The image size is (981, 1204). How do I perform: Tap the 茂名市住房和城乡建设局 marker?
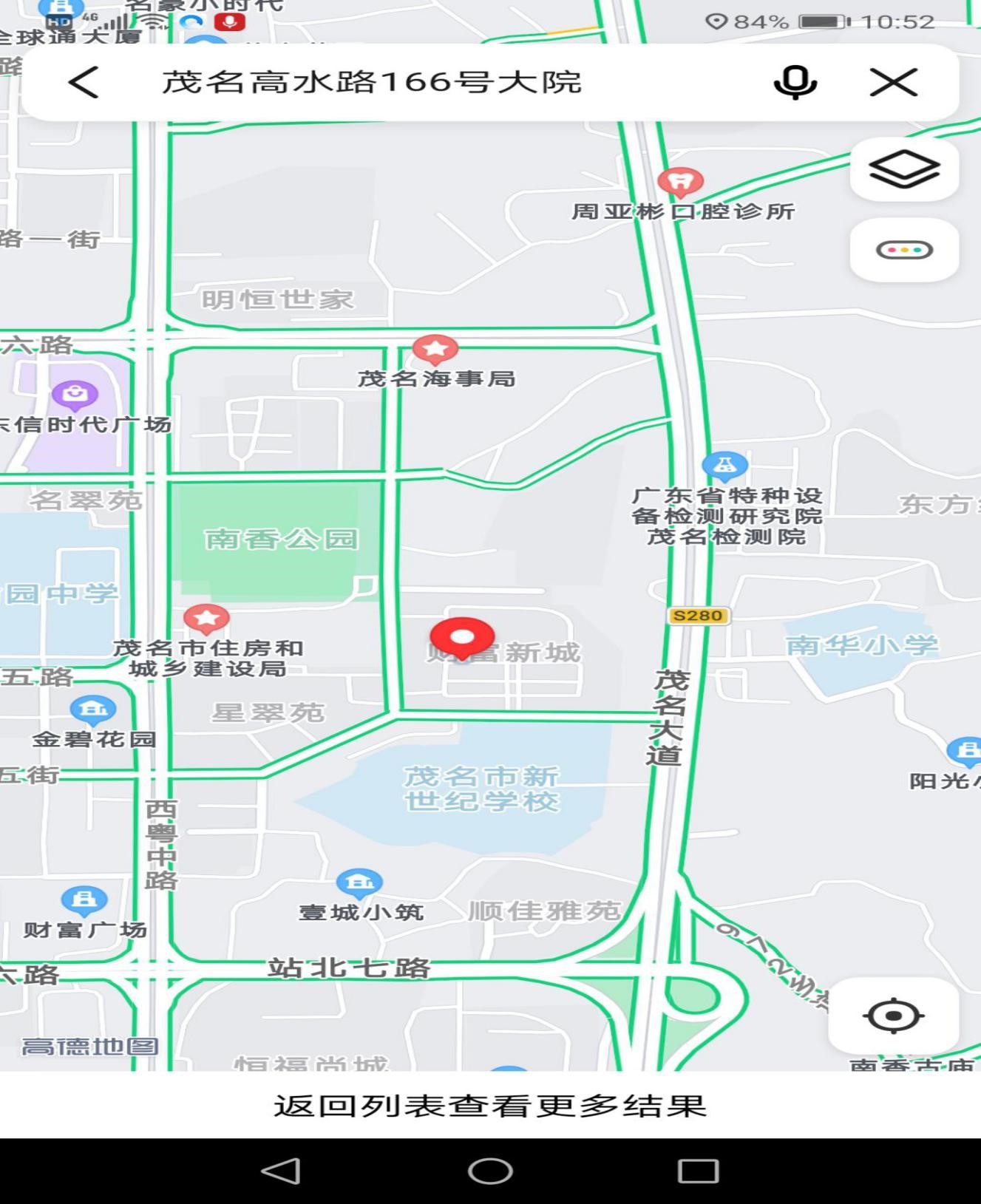click(206, 619)
